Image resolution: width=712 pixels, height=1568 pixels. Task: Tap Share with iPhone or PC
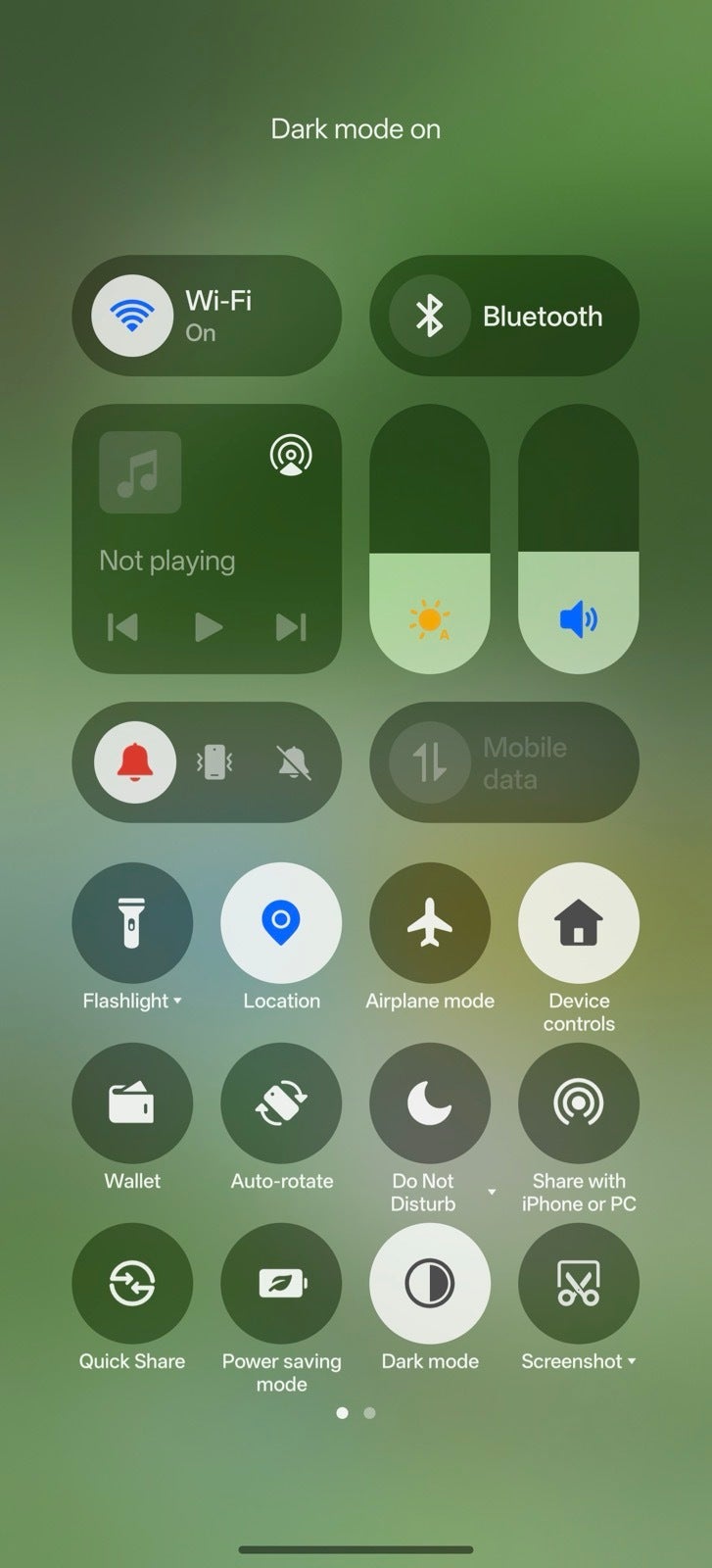click(579, 1102)
